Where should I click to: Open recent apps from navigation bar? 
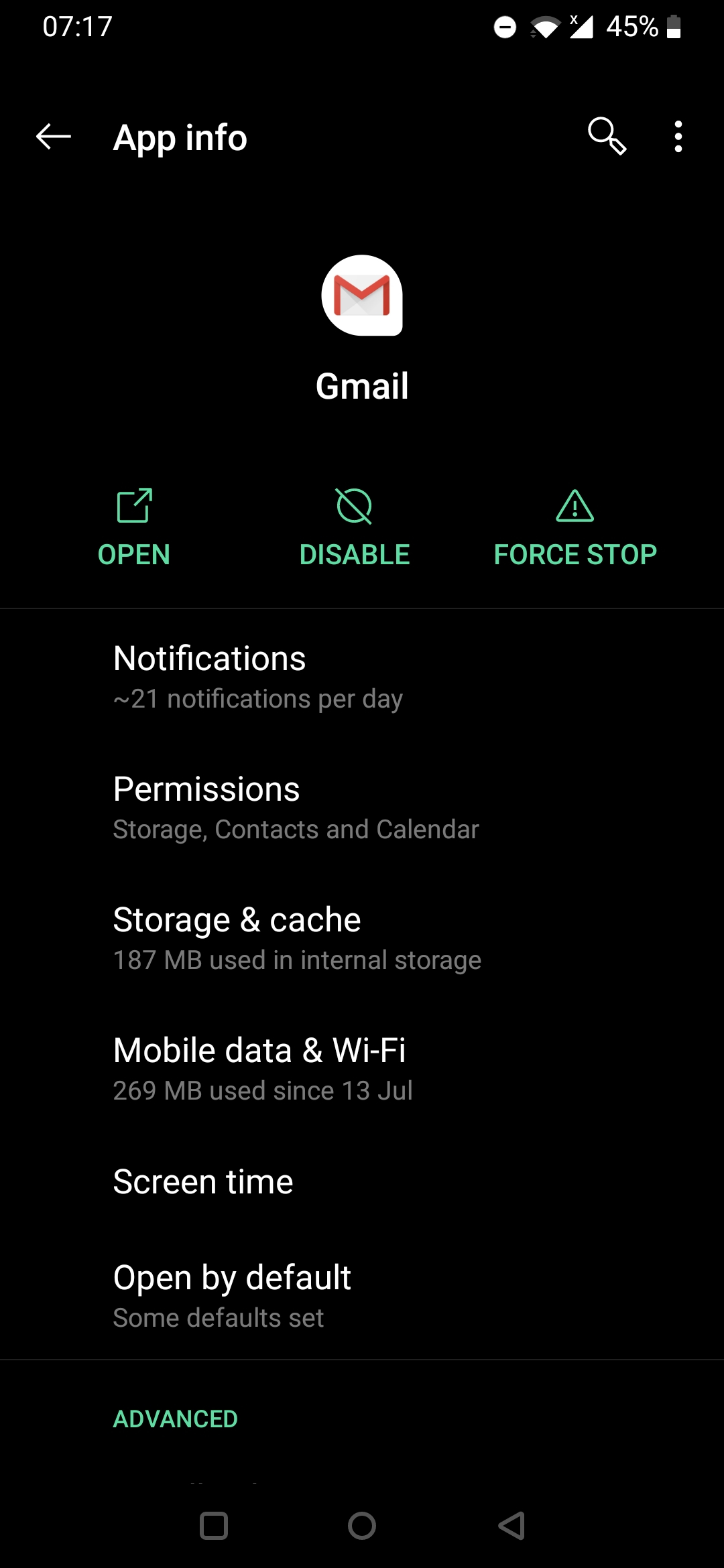point(214,1526)
